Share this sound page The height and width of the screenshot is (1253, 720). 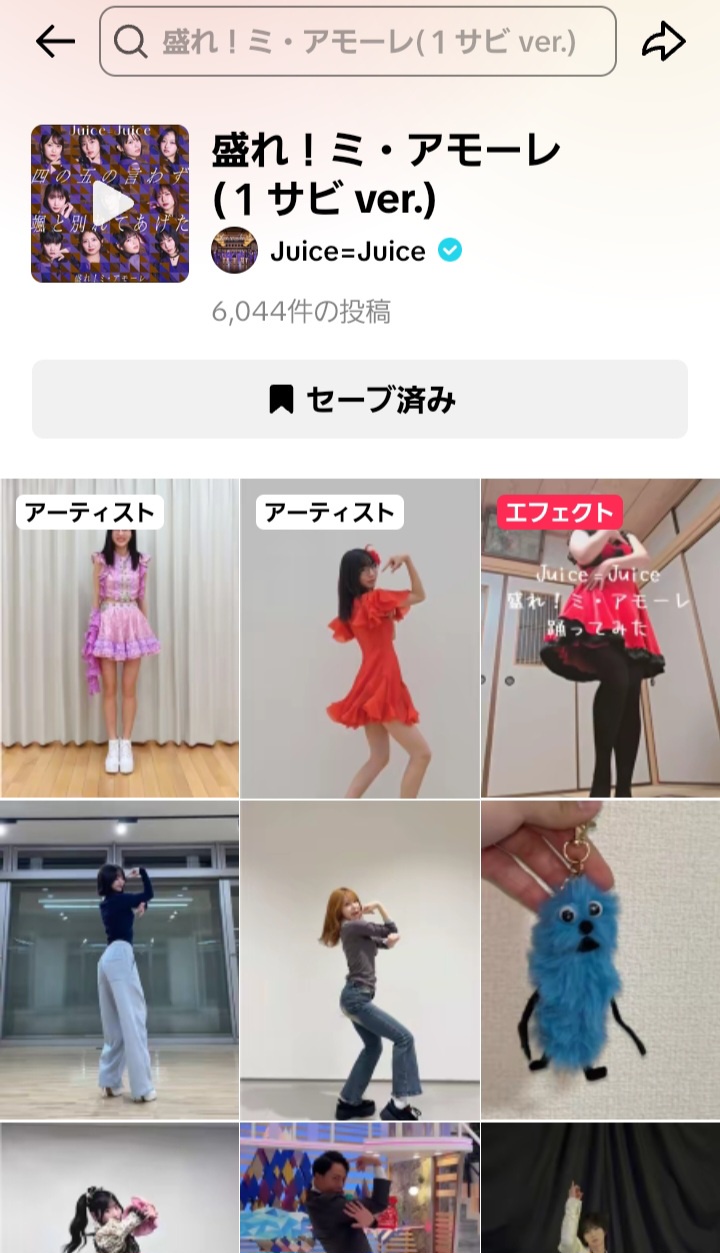point(663,42)
